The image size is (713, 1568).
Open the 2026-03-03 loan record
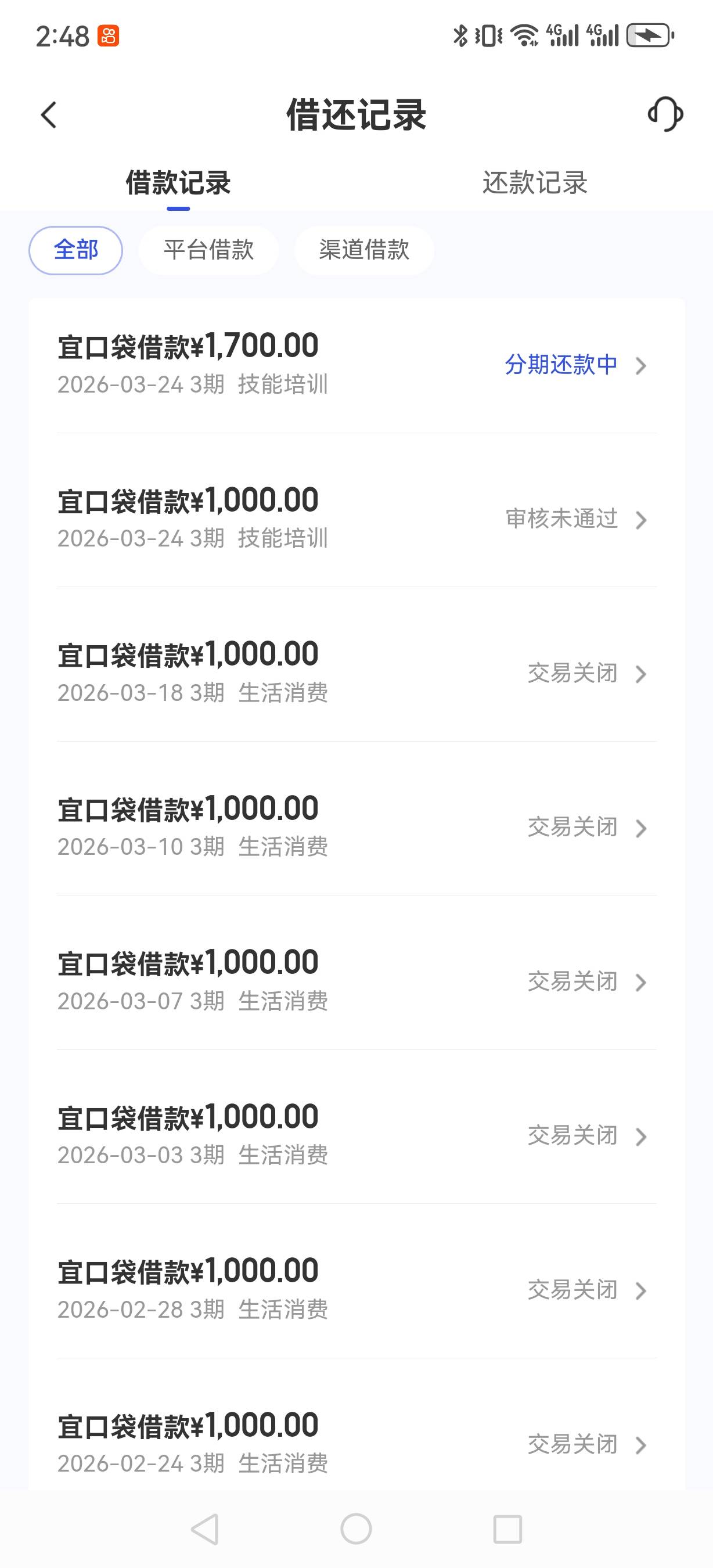coord(356,1135)
